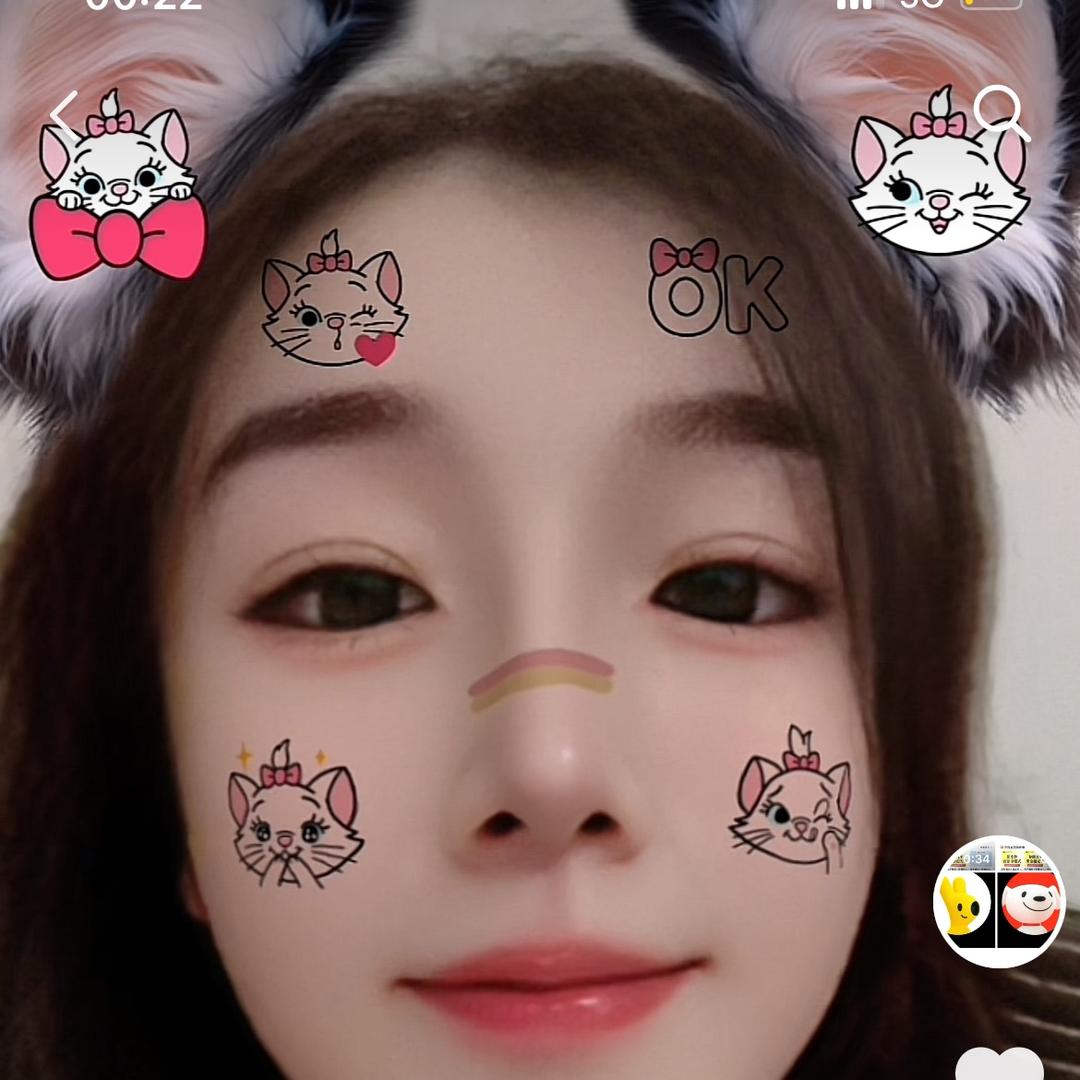This screenshot has height=1080, width=1080.
Task: Go back using the top-left arrow
Action: pyautogui.click(x=65, y=115)
